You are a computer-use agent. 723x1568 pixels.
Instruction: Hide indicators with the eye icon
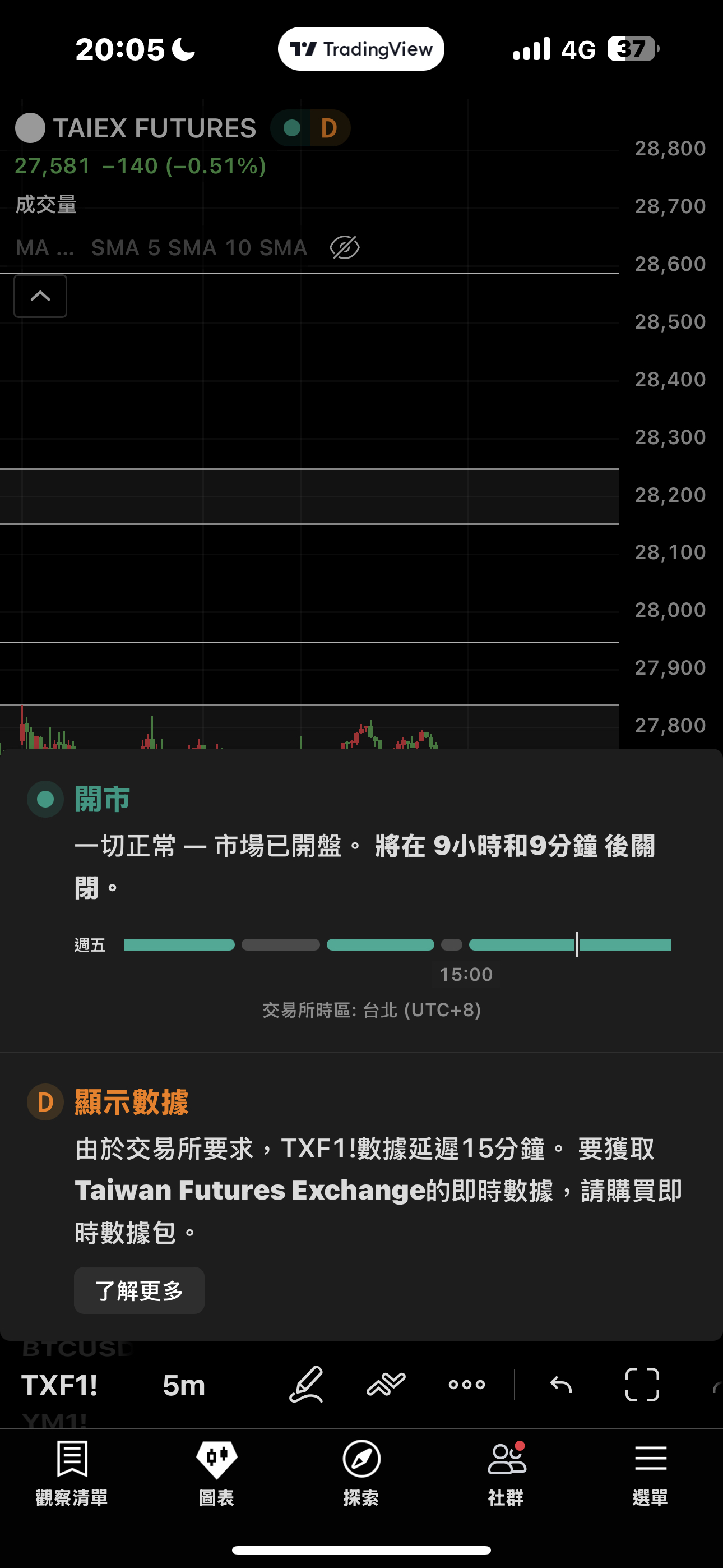[344, 248]
